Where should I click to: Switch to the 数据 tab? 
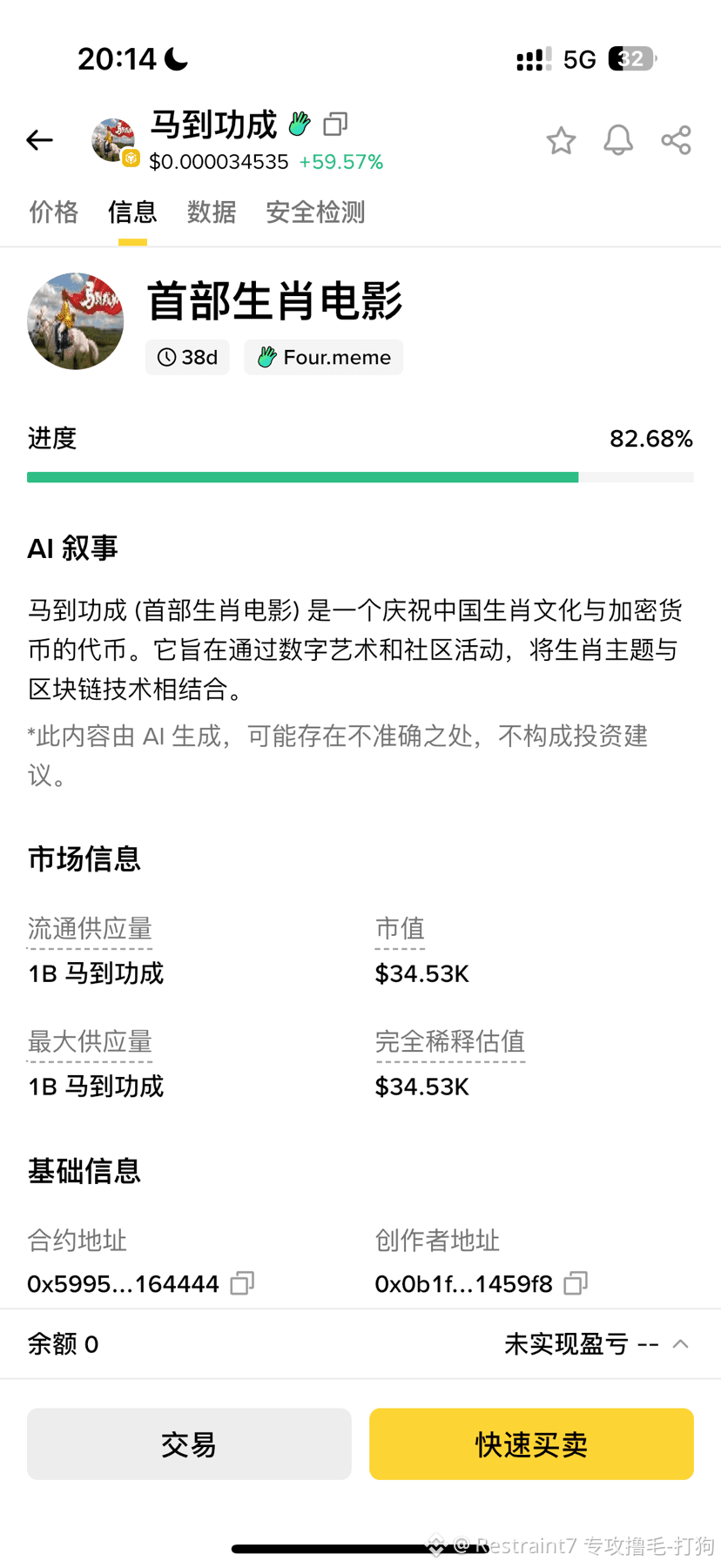point(212,212)
